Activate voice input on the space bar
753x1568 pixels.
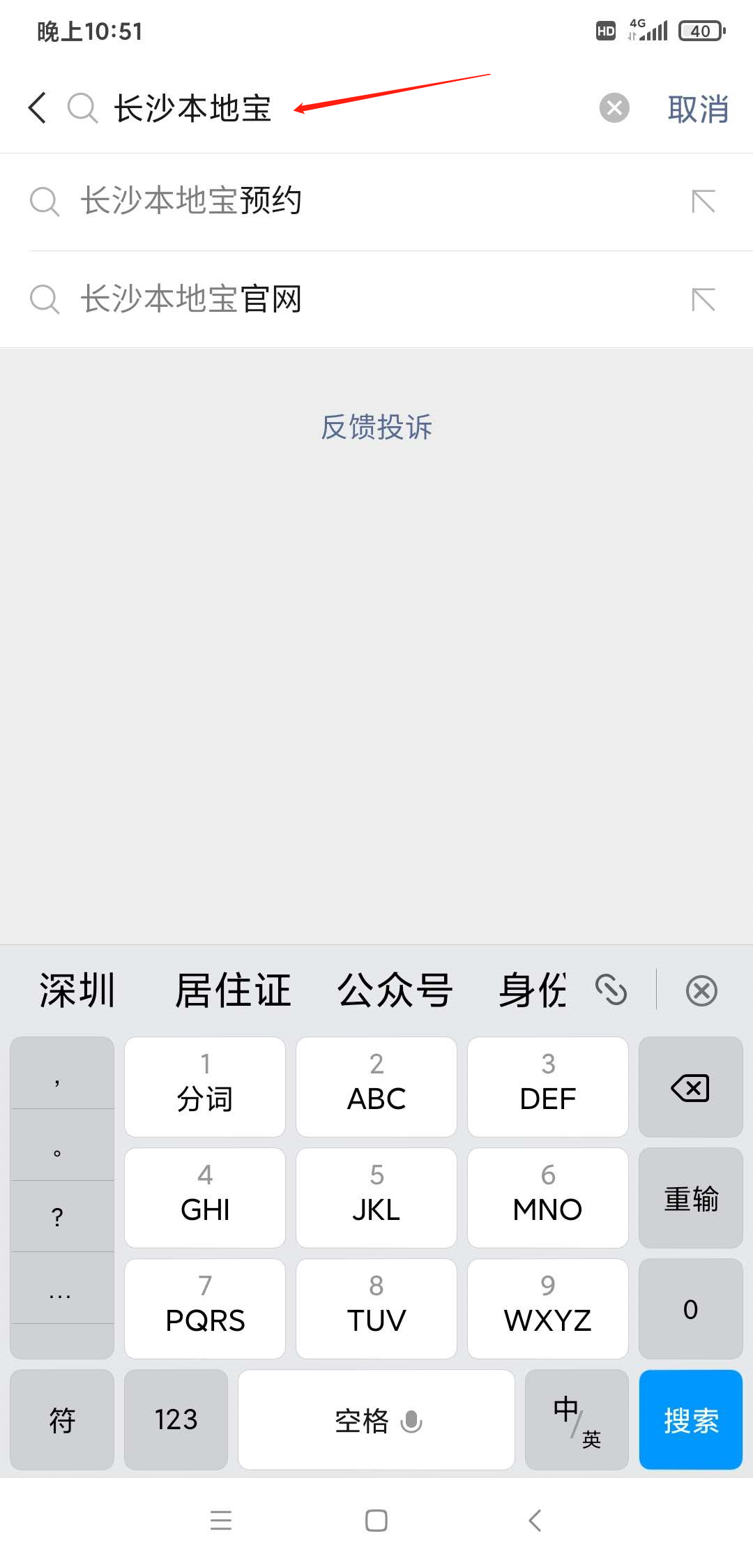click(411, 1420)
